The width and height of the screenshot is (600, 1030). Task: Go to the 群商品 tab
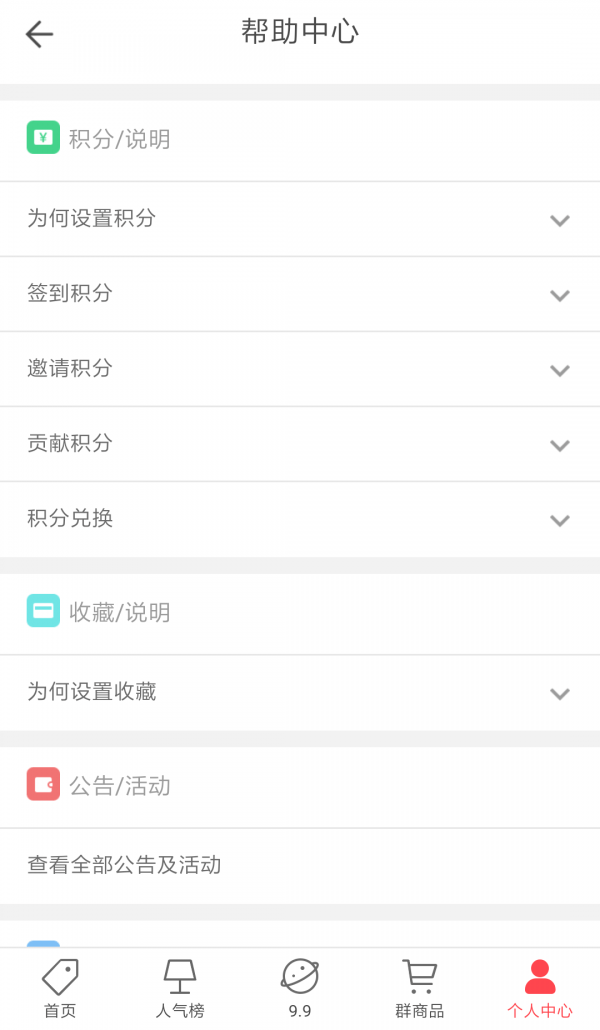pos(420,988)
